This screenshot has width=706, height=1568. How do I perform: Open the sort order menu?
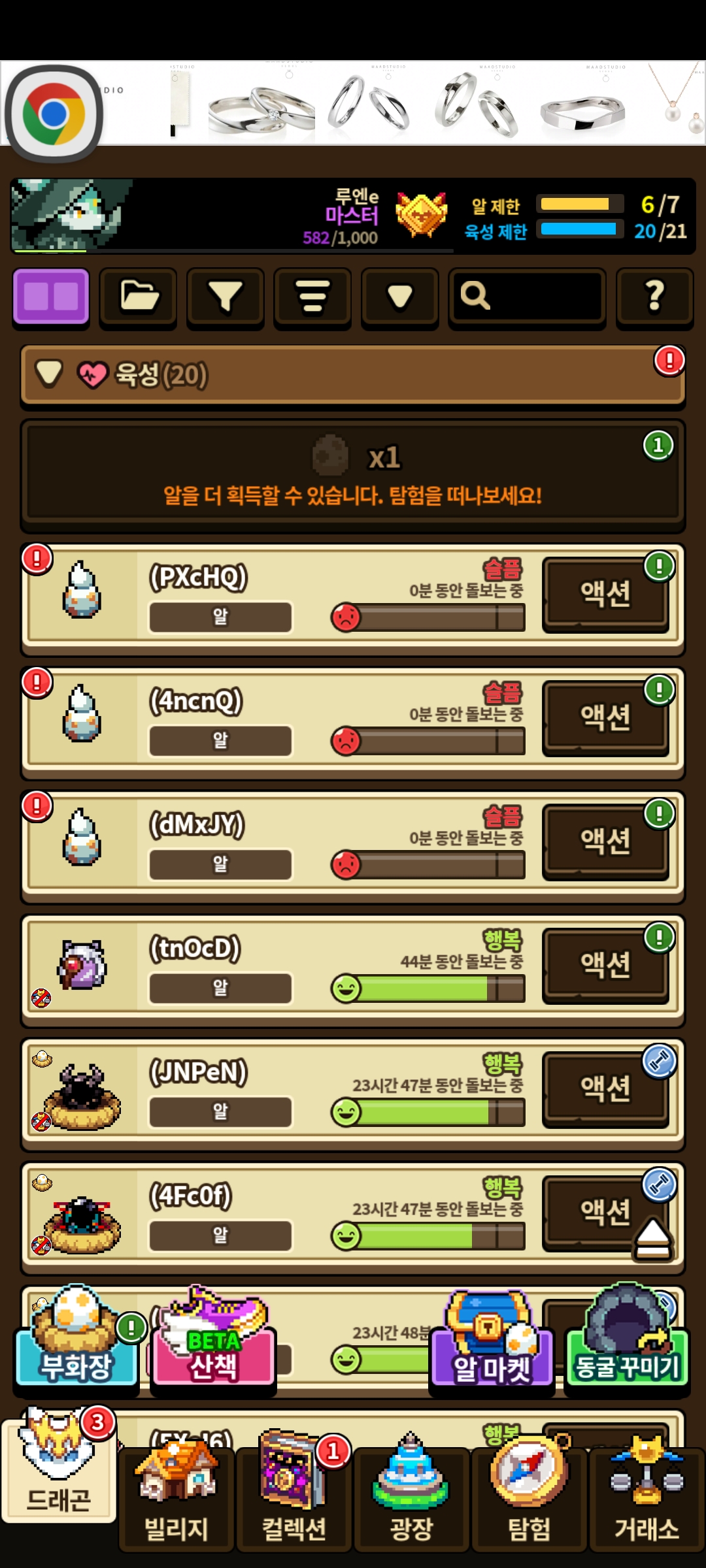coord(312,296)
